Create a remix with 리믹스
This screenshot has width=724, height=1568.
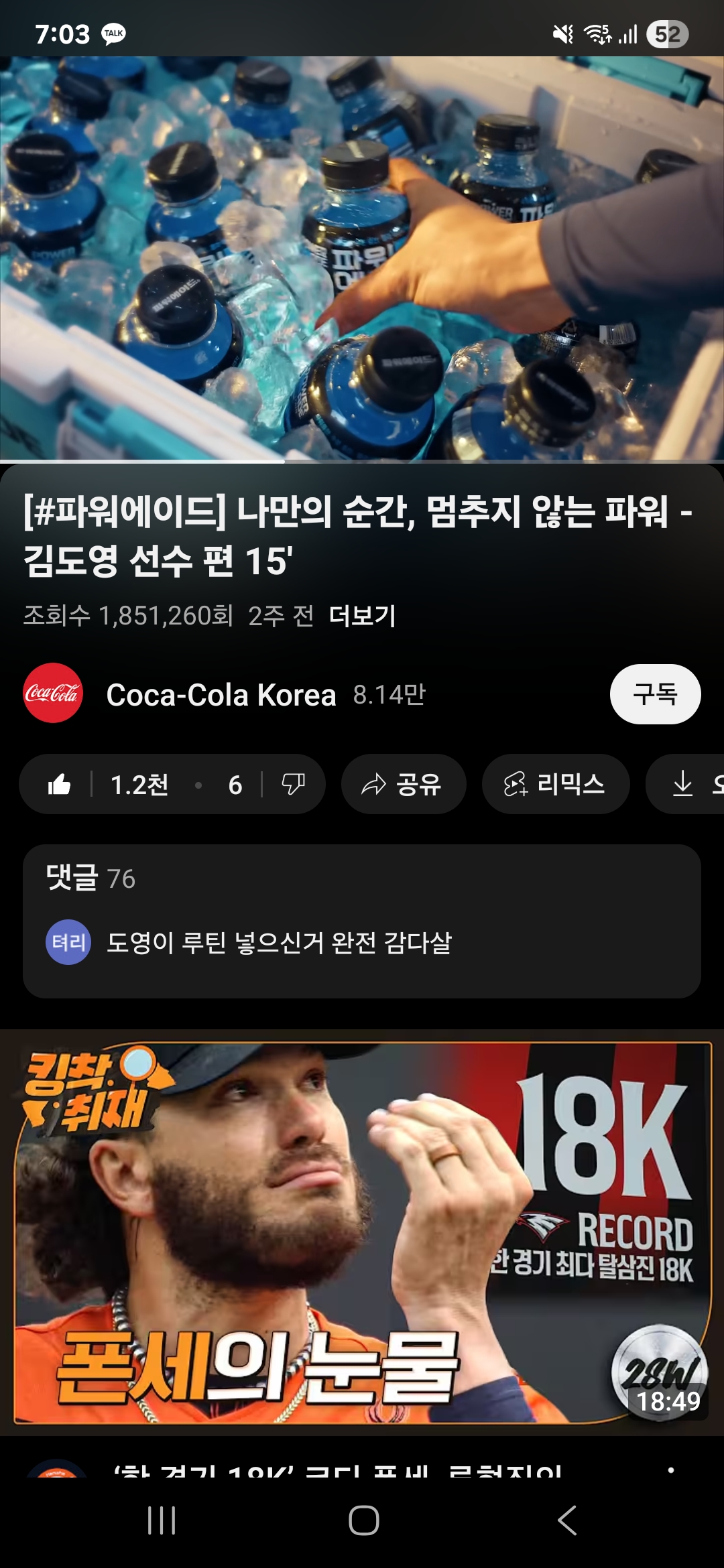tap(555, 785)
